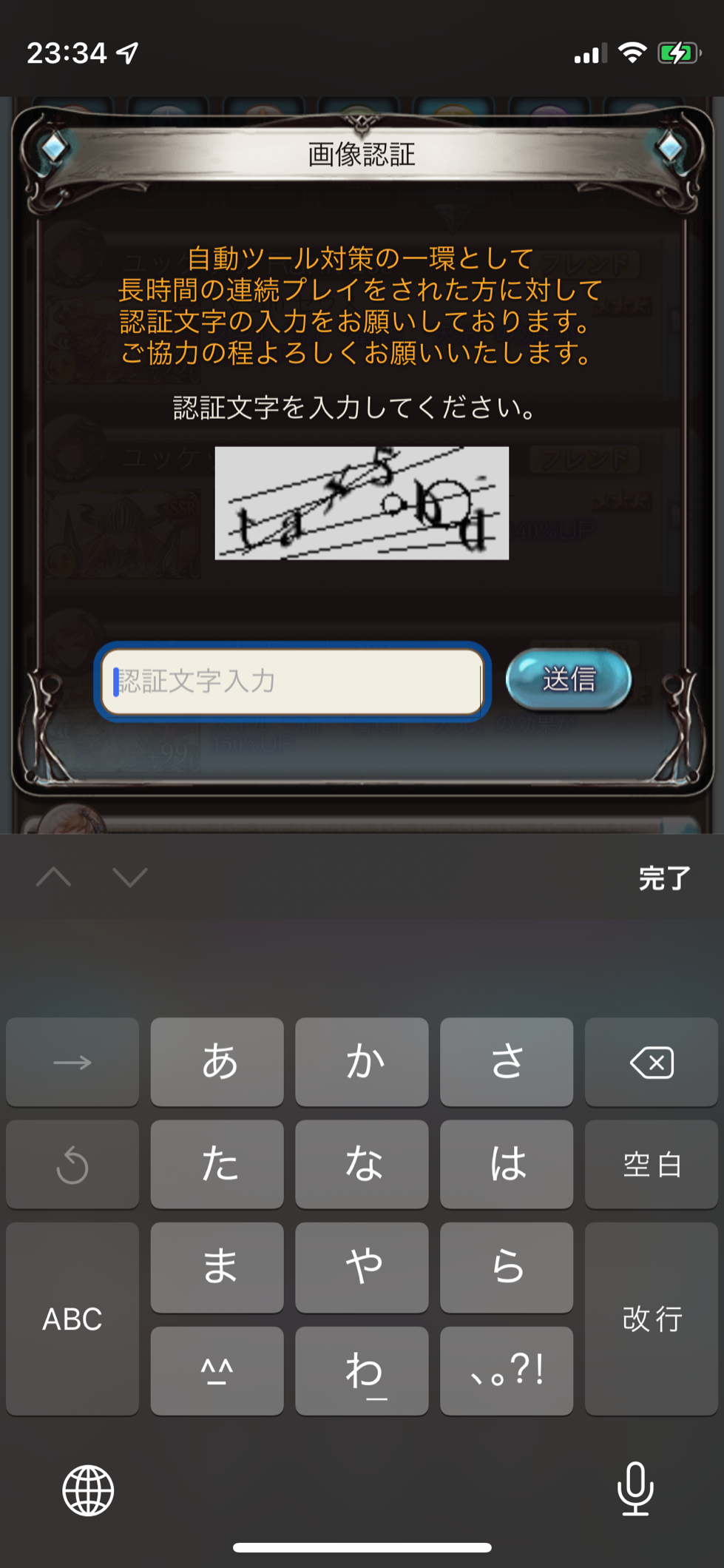Tap the 空白 space key
The image size is (724, 1568).
pyautogui.click(x=651, y=1165)
